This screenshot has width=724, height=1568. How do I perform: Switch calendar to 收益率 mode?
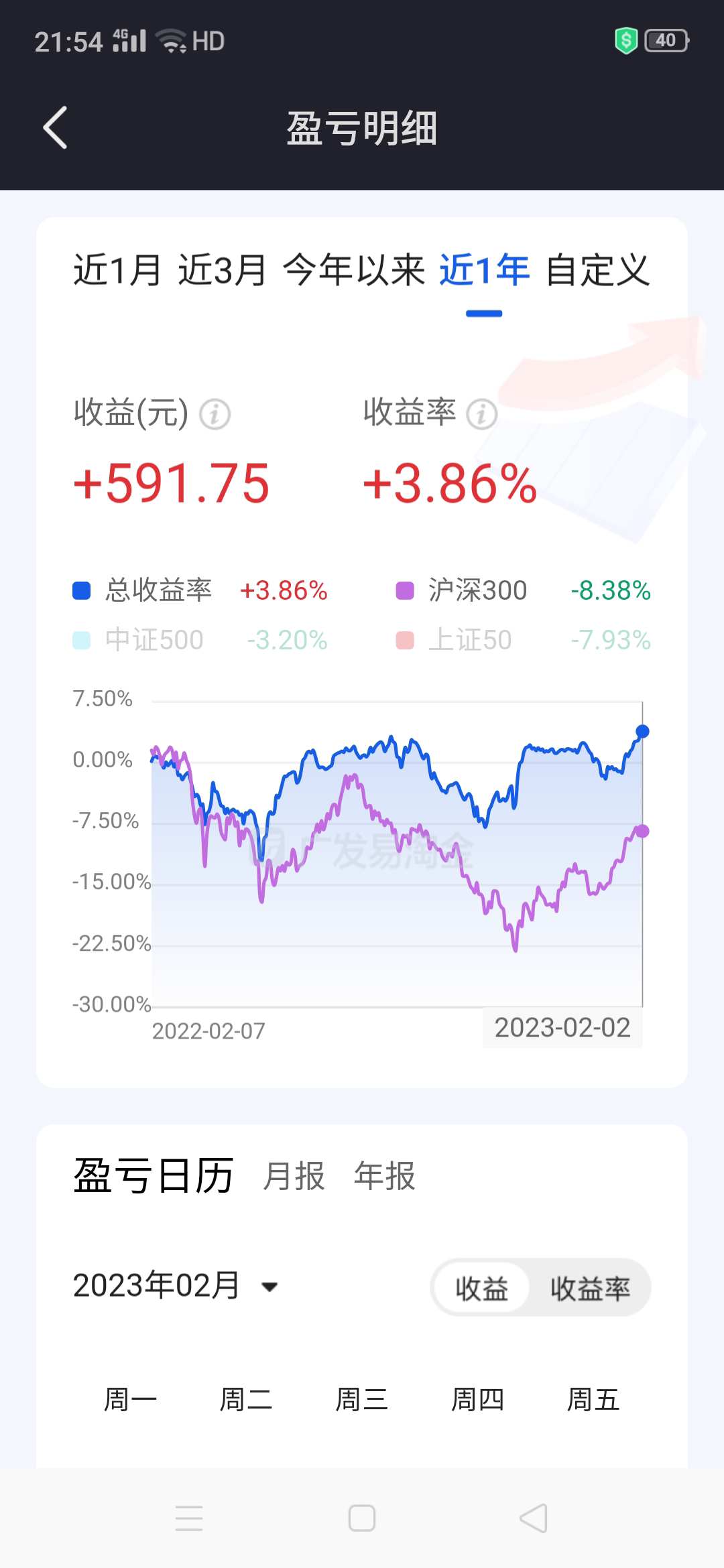click(x=590, y=1288)
